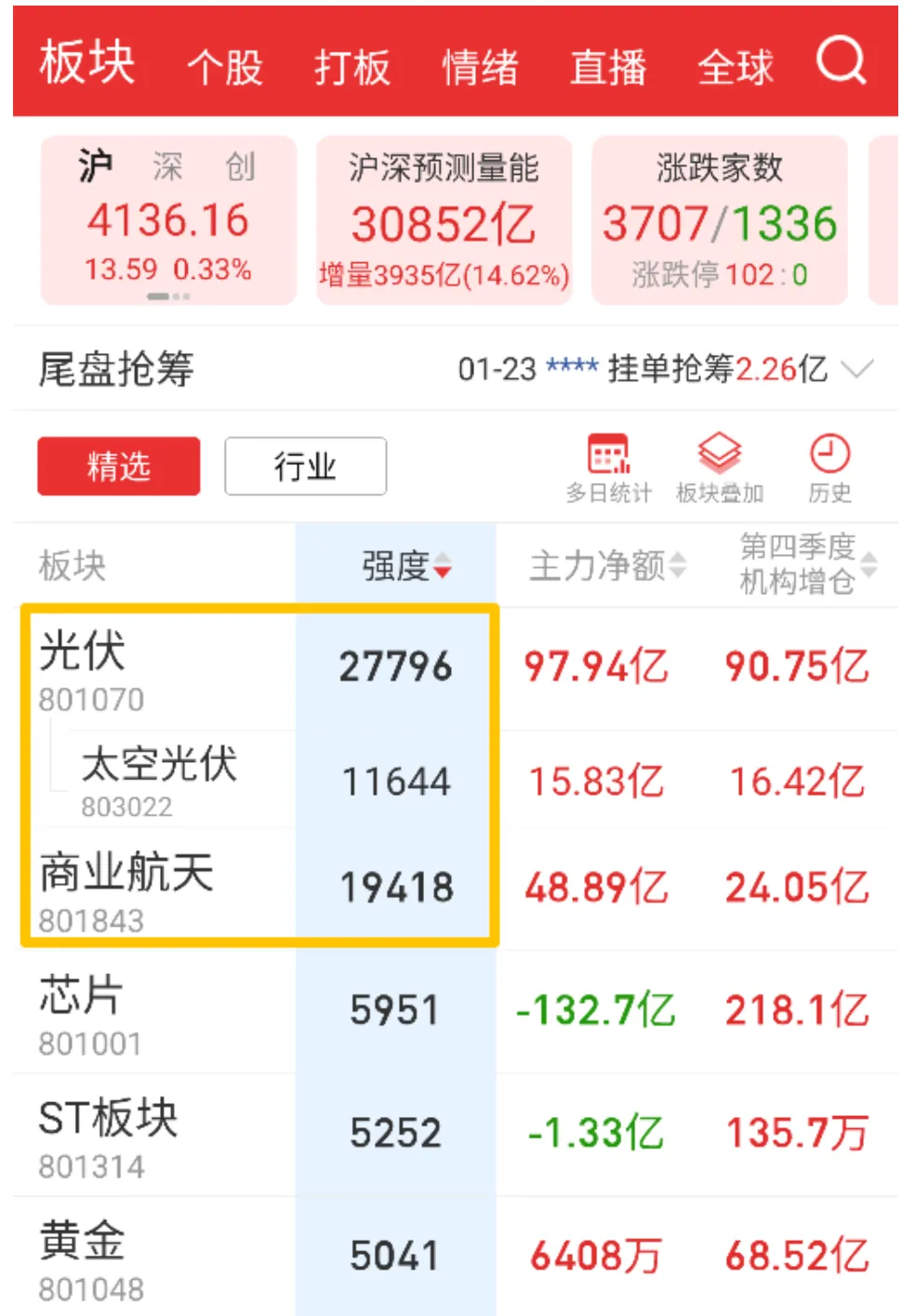Image resolution: width=915 pixels, height=1316 pixels.
Task: Select the 全球 tab
Action: coord(736,67)
